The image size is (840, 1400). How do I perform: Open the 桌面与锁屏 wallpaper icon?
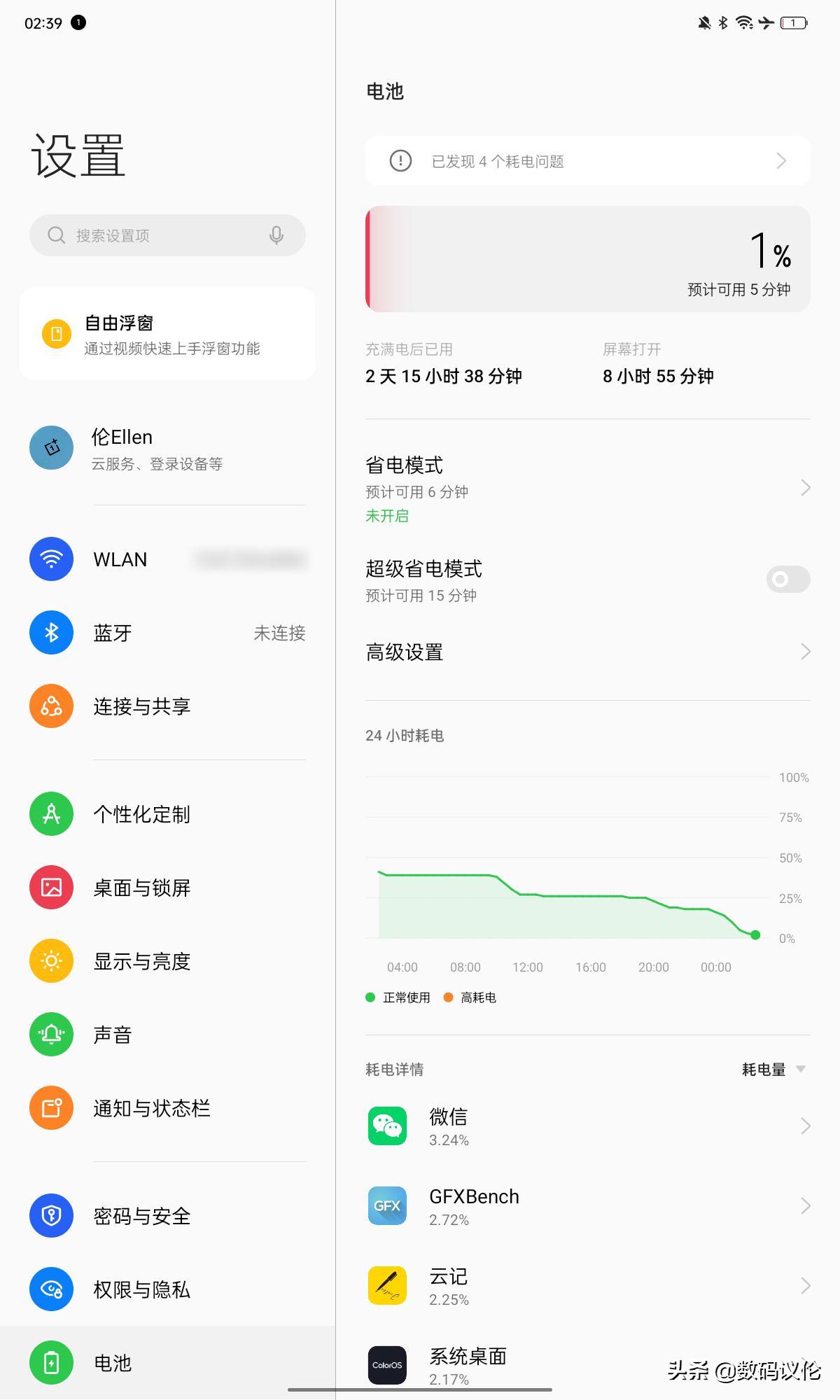[x=50, y=887]
